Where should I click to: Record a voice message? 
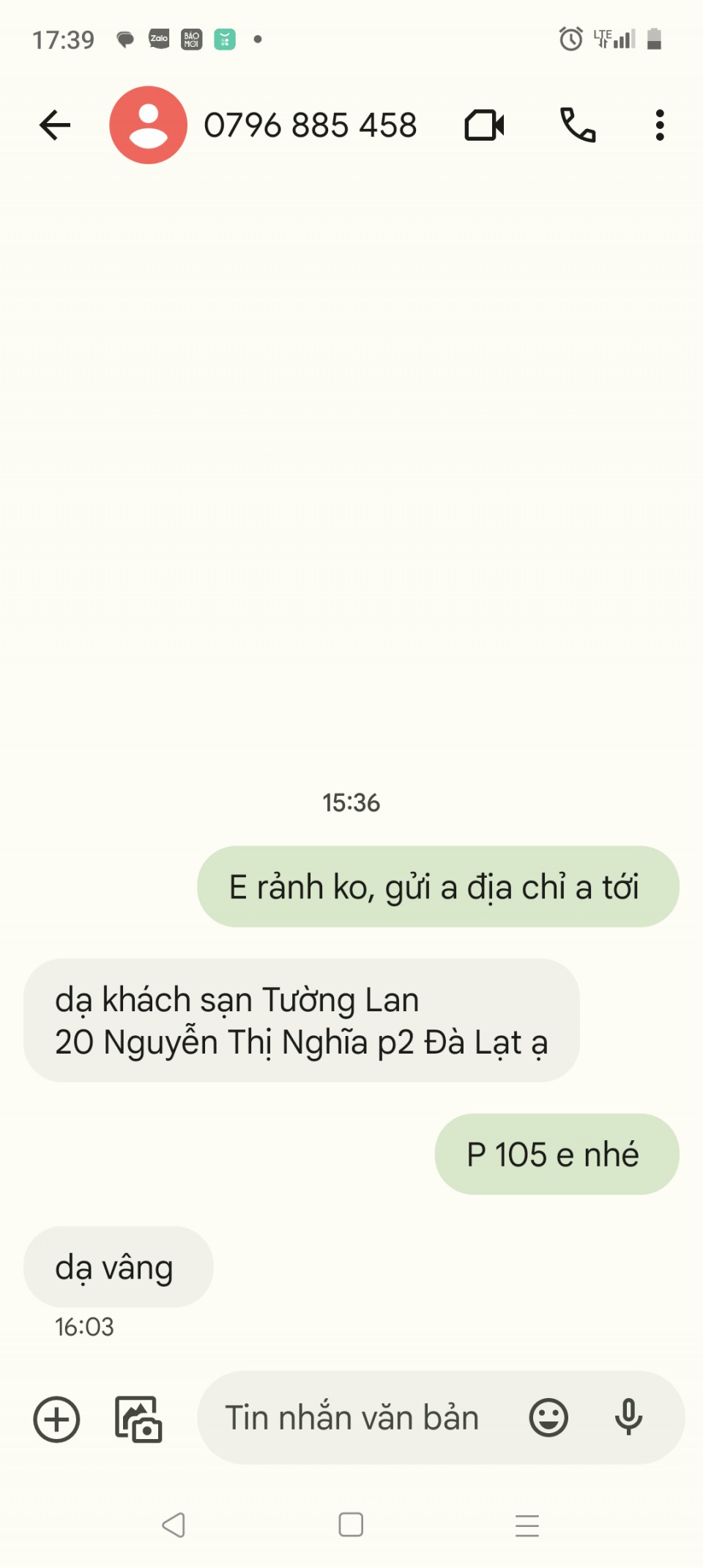pyautogui.click(x=628, y=1418)
